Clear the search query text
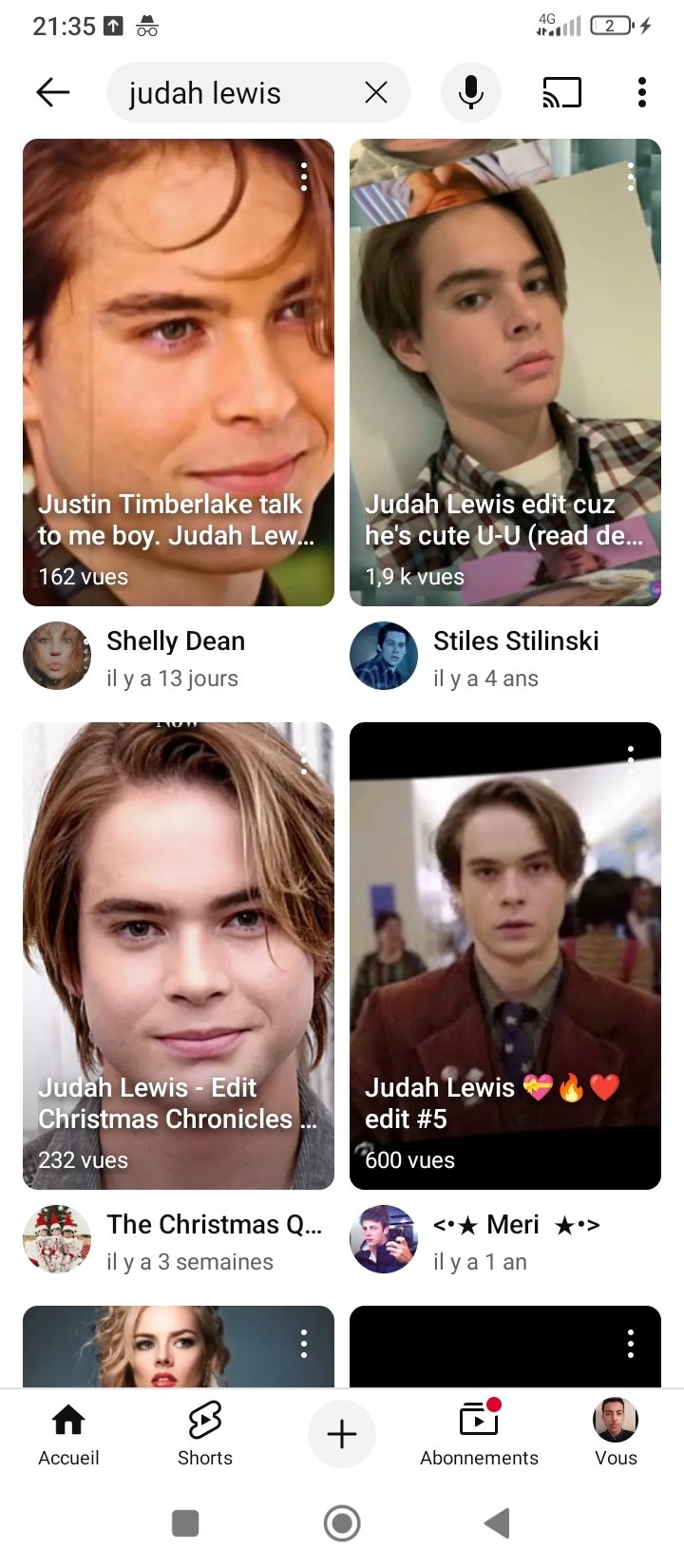The width and height of the screenshot is (684, 1568). (376, 92)
